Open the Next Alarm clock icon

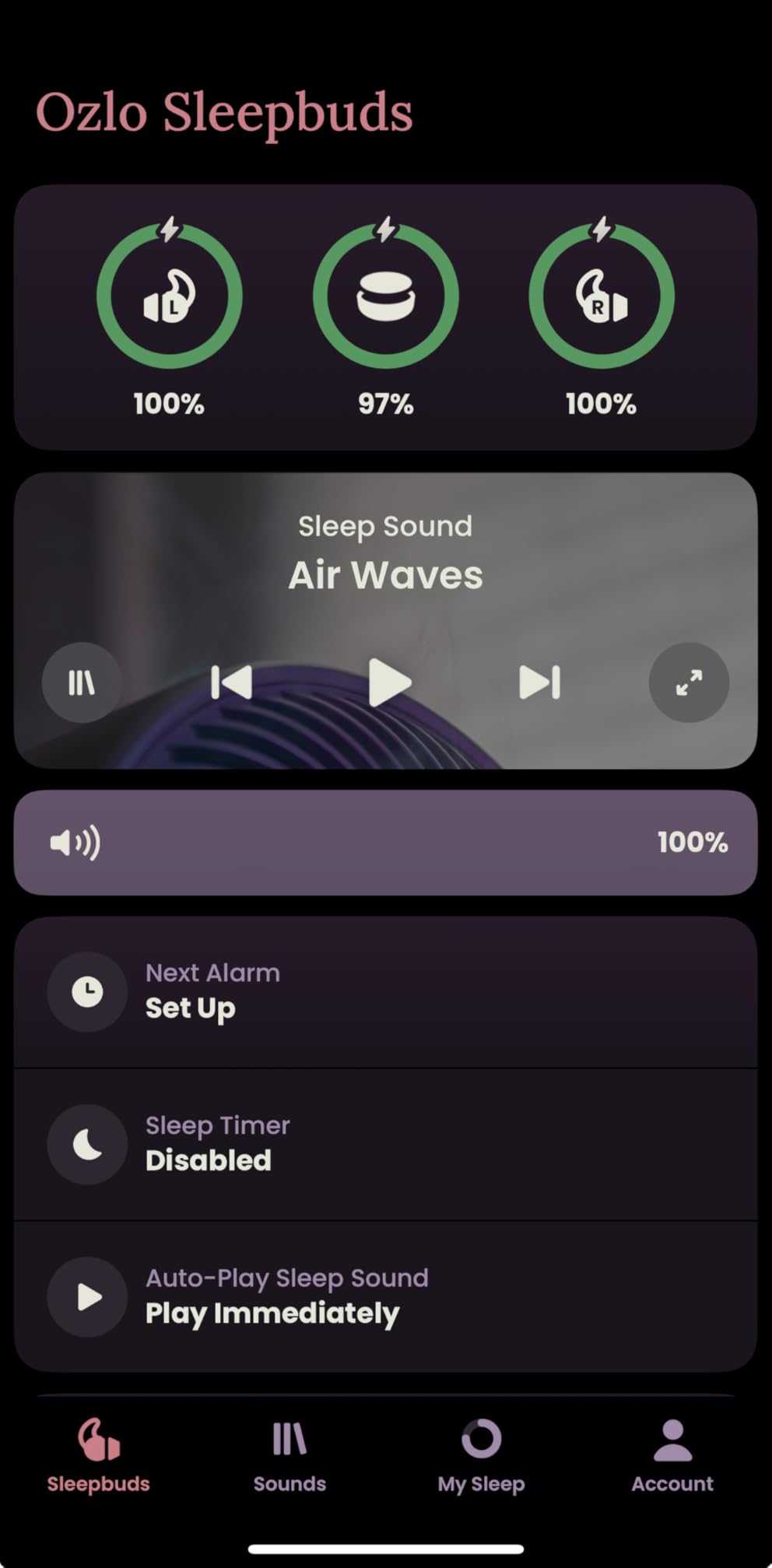pos(86,991)
